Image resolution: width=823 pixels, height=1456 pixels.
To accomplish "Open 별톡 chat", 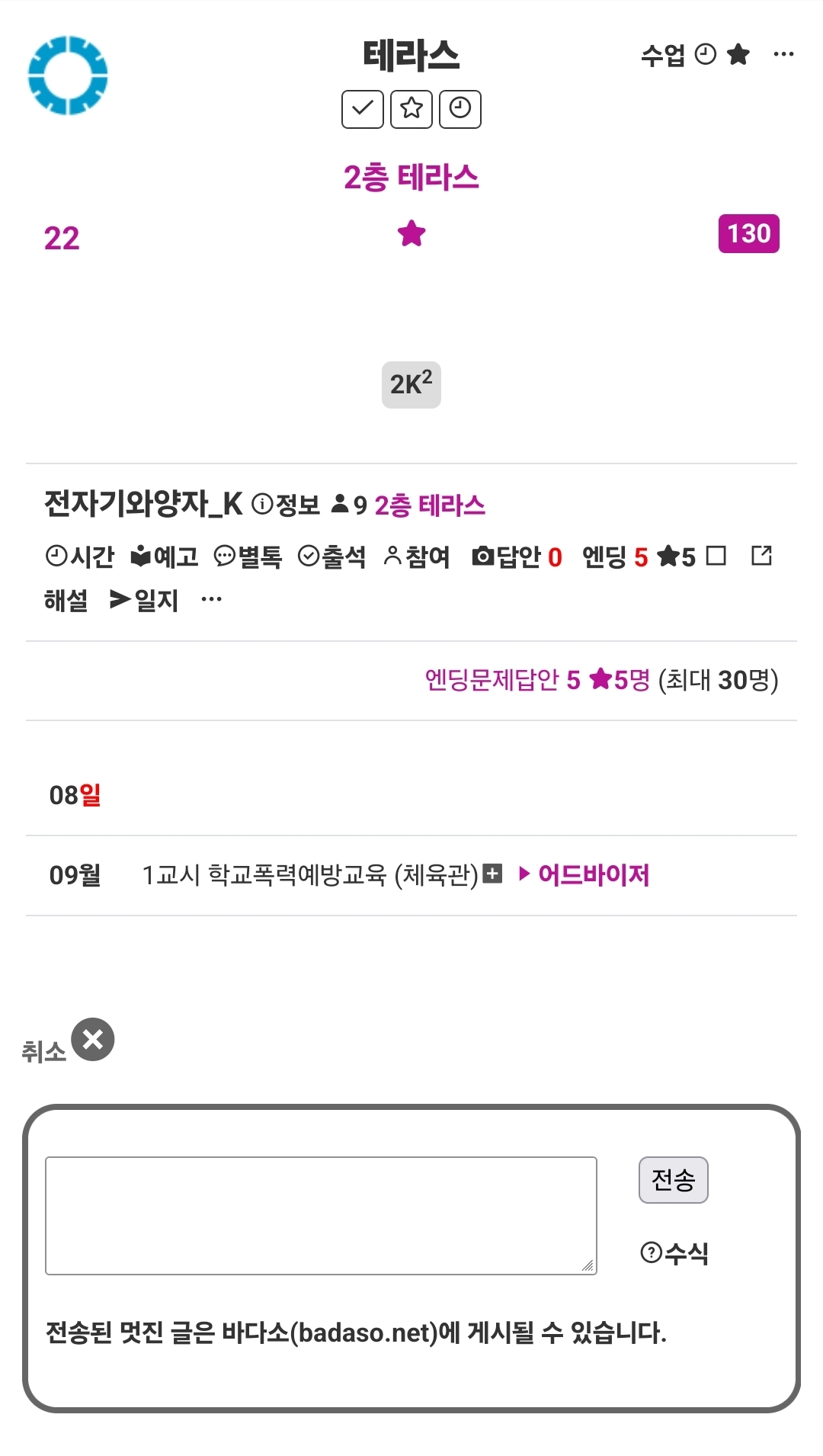I will pos(248,556).
